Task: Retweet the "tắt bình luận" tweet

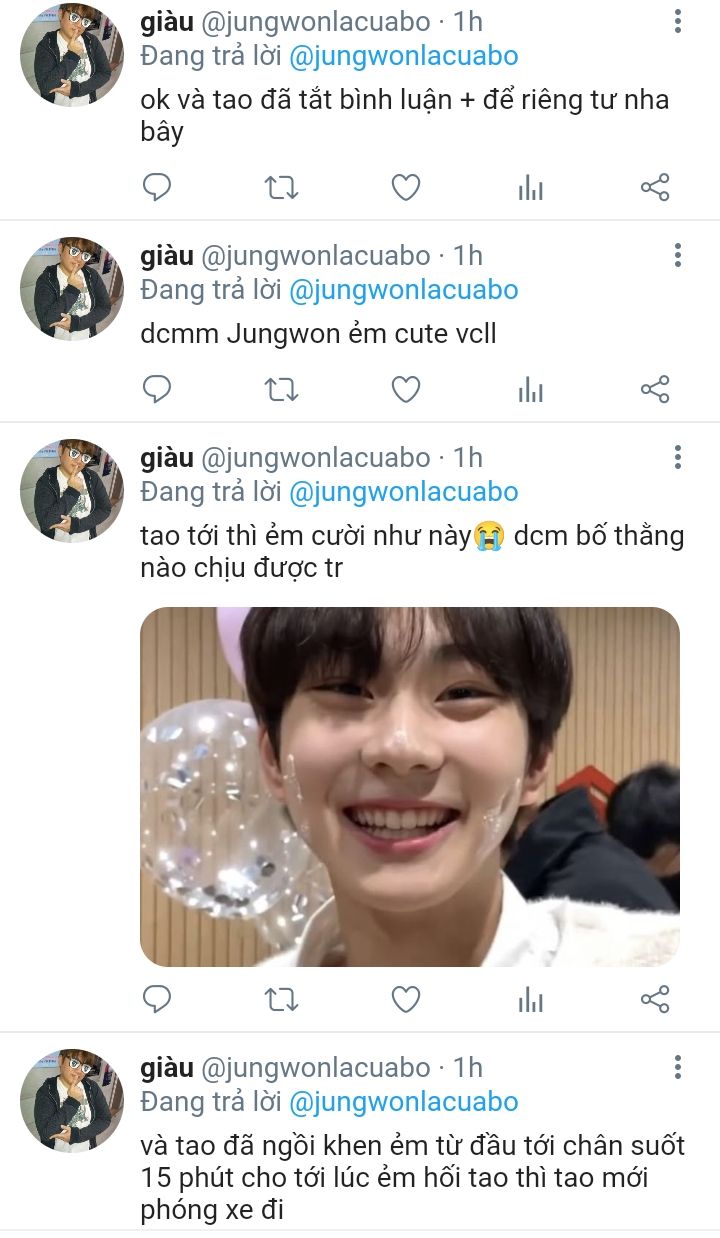Action: coord(281,187)
